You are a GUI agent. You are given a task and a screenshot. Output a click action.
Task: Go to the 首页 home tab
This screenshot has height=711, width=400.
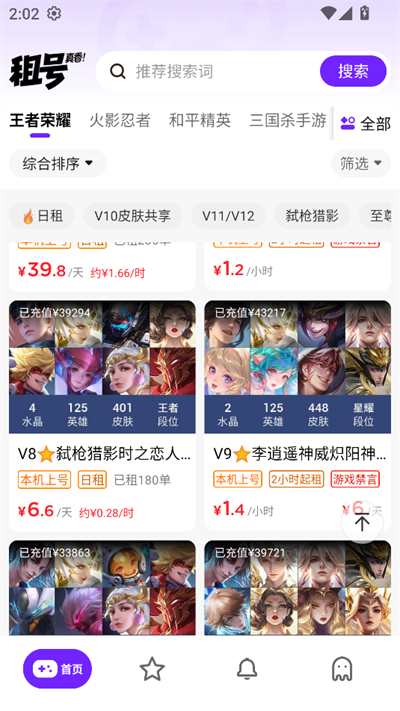[x=58, y=669]
